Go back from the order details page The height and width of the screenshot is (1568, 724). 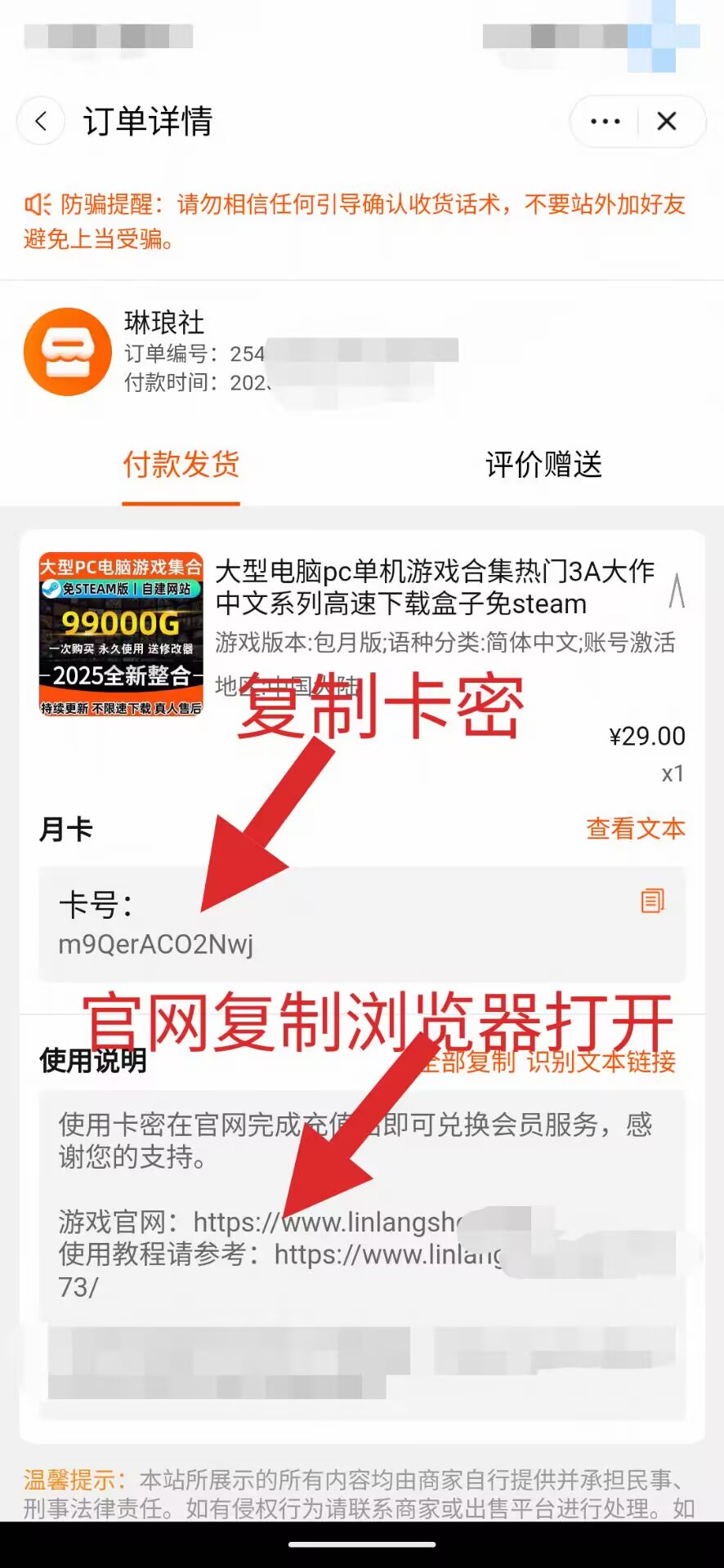tap(41, 122)
